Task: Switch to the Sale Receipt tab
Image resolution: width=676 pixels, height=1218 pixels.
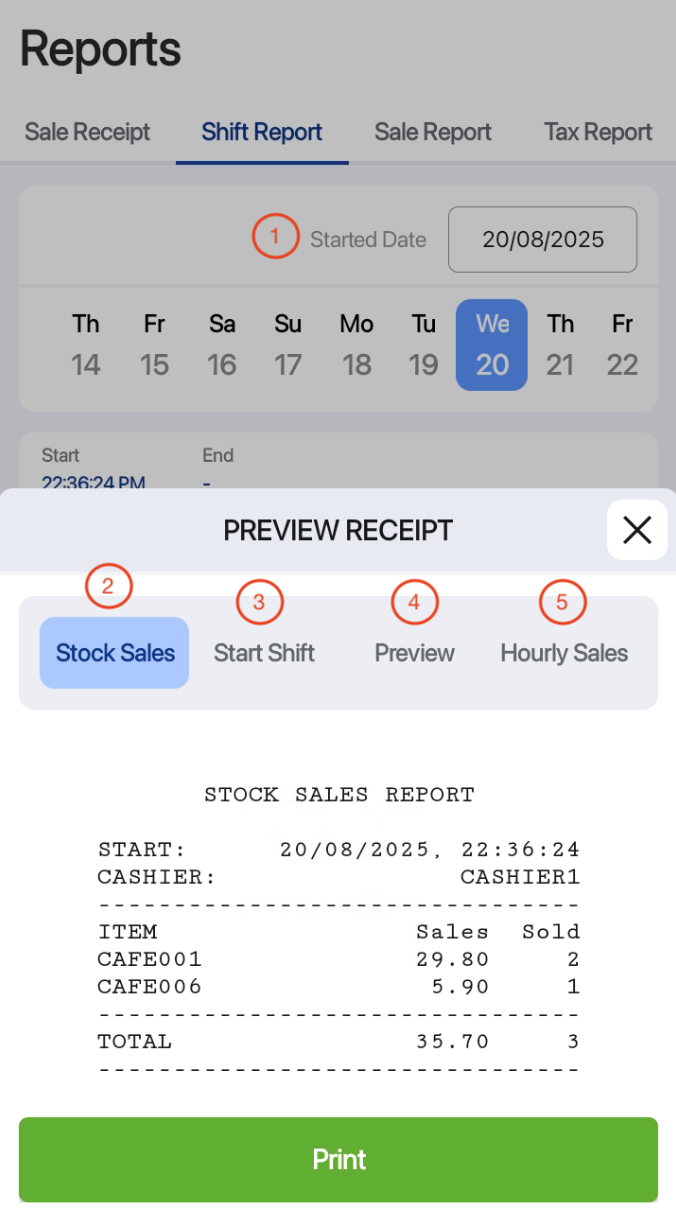Action: (87, 132)
